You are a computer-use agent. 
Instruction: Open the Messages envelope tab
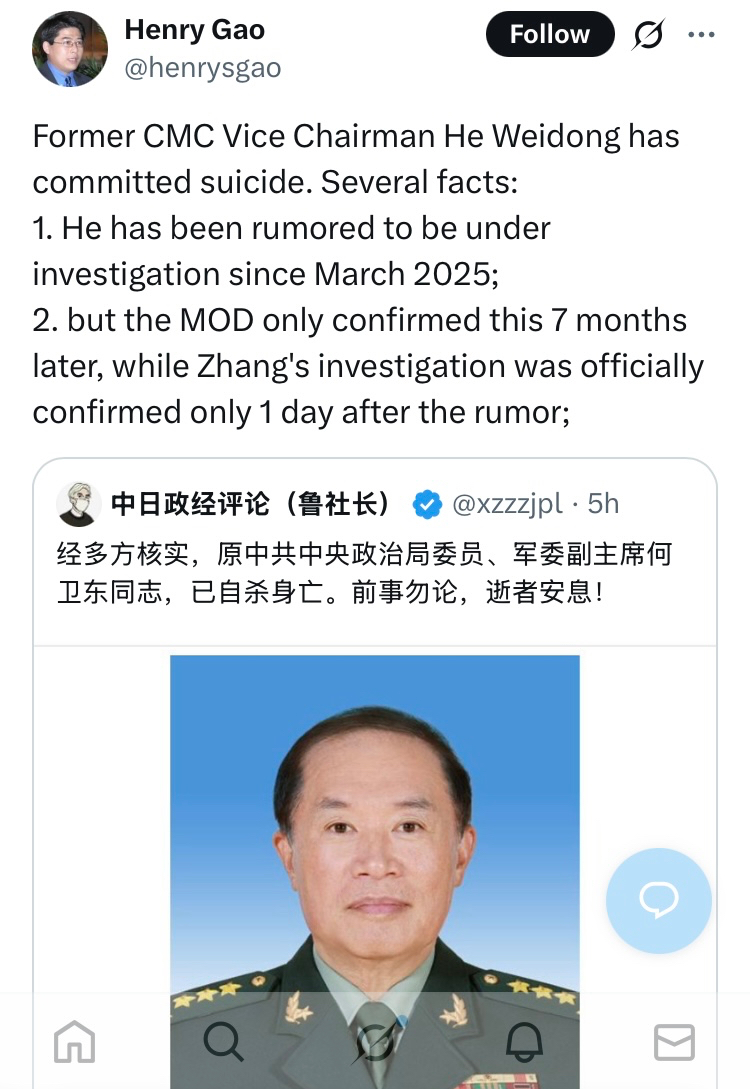tap(674, 1042)
